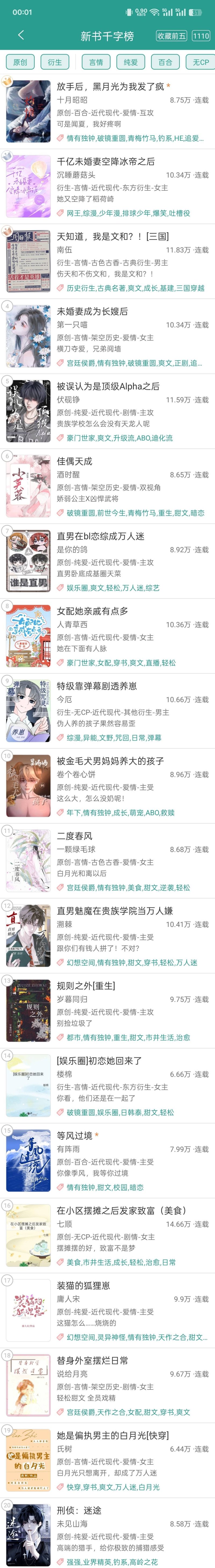
Task: Open 千亿未婚妻空降冰帝之后
Action: pos(106,161)
